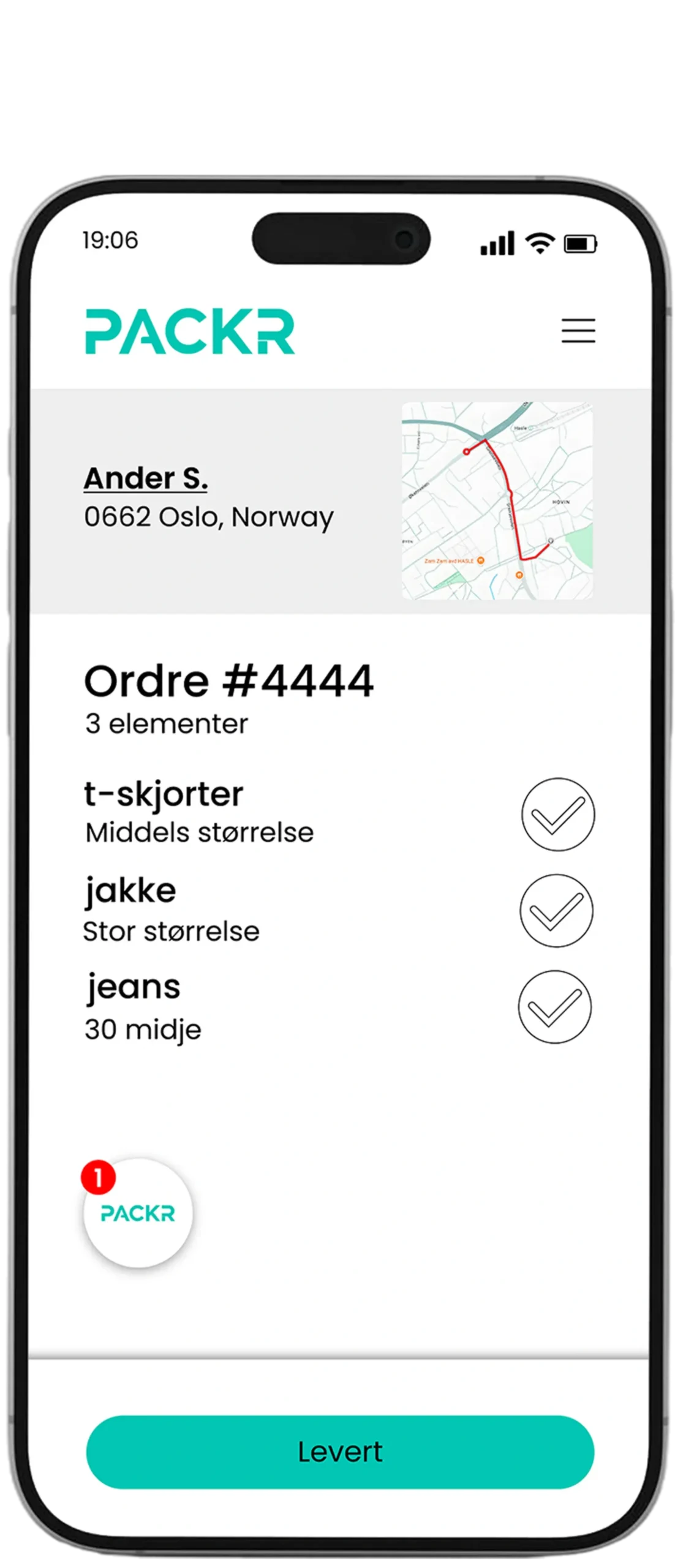Check off the t-skjorter item
Image resolution: width=675 pixels, height=1568 pixels.
(557, 814)
